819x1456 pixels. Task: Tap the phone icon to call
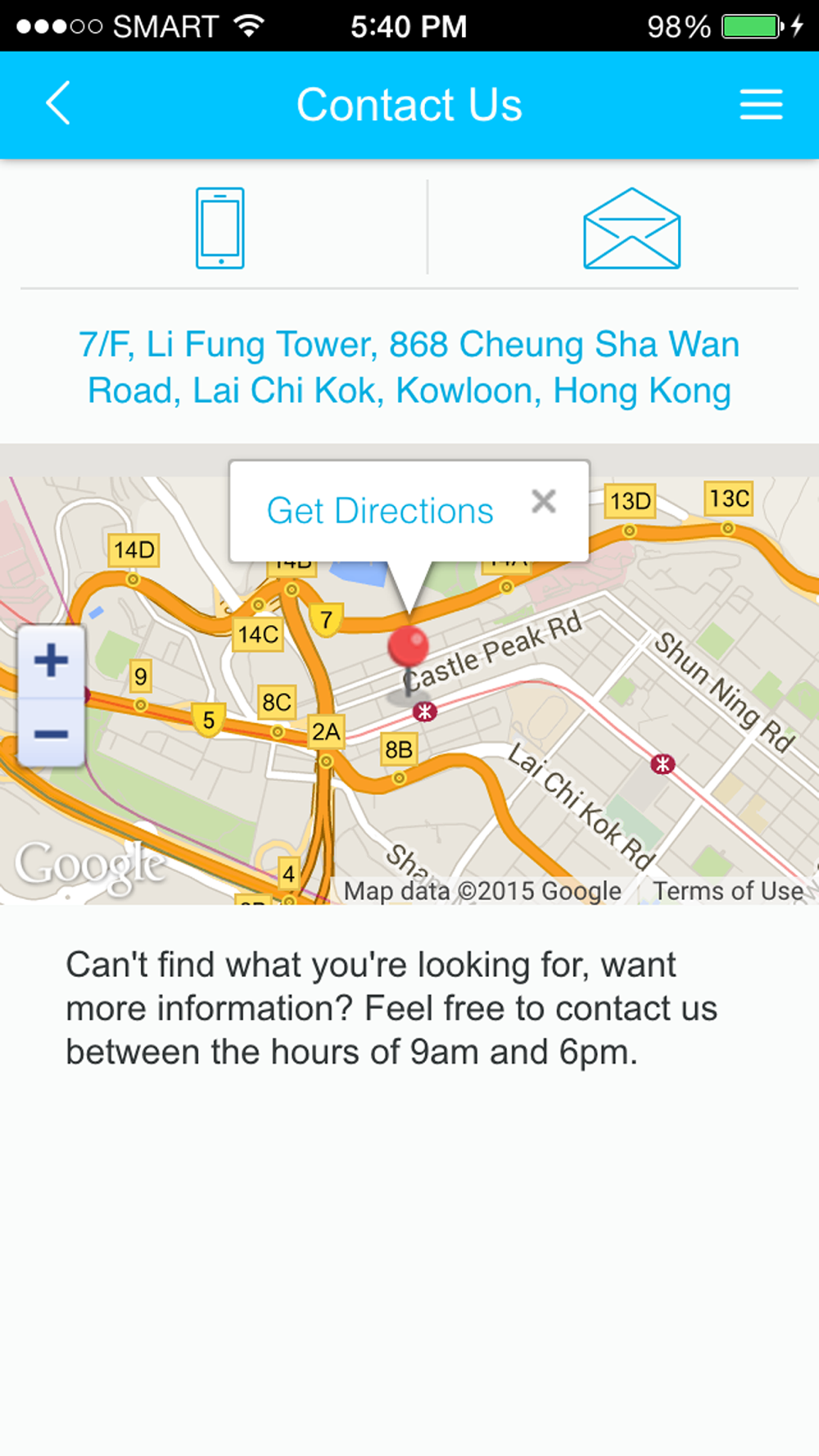(x=219, y=228)
